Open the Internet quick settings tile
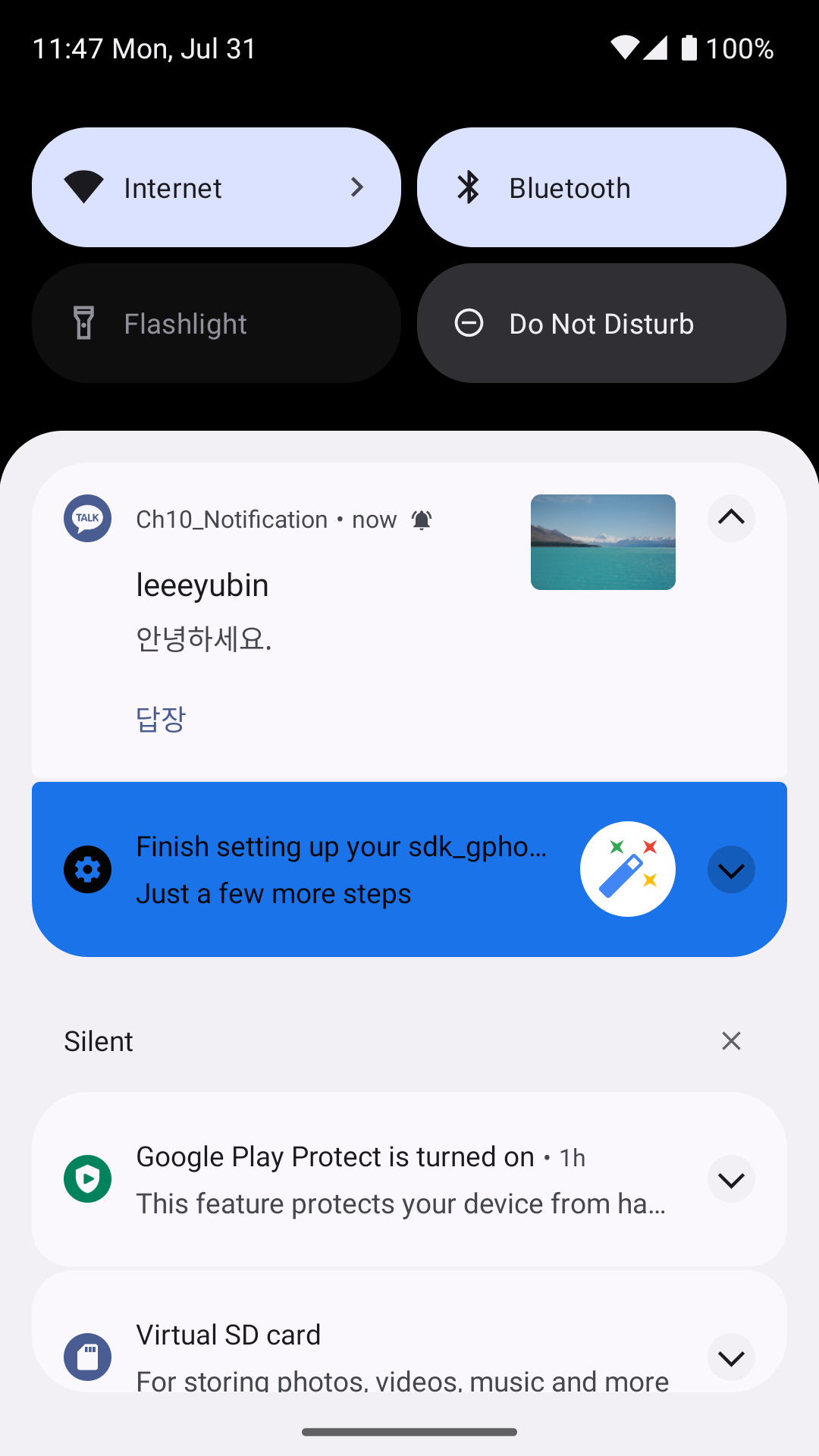 (216, 187)
